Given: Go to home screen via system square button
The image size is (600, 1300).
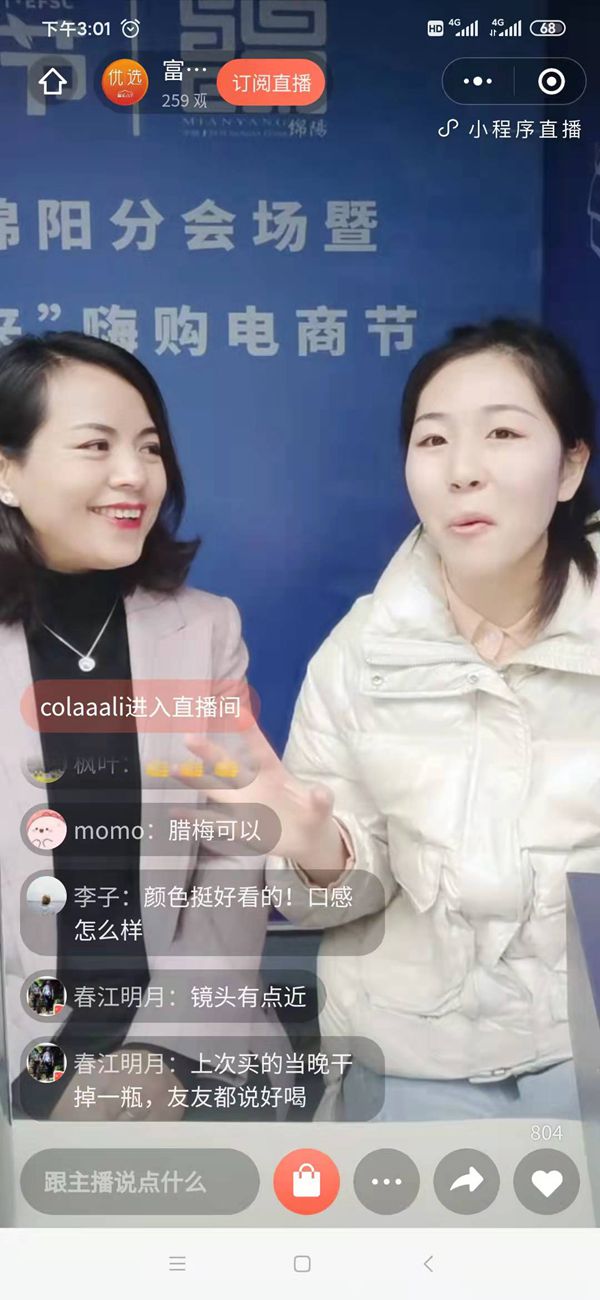Looking at the screenshot, I should coord(302,1264).
